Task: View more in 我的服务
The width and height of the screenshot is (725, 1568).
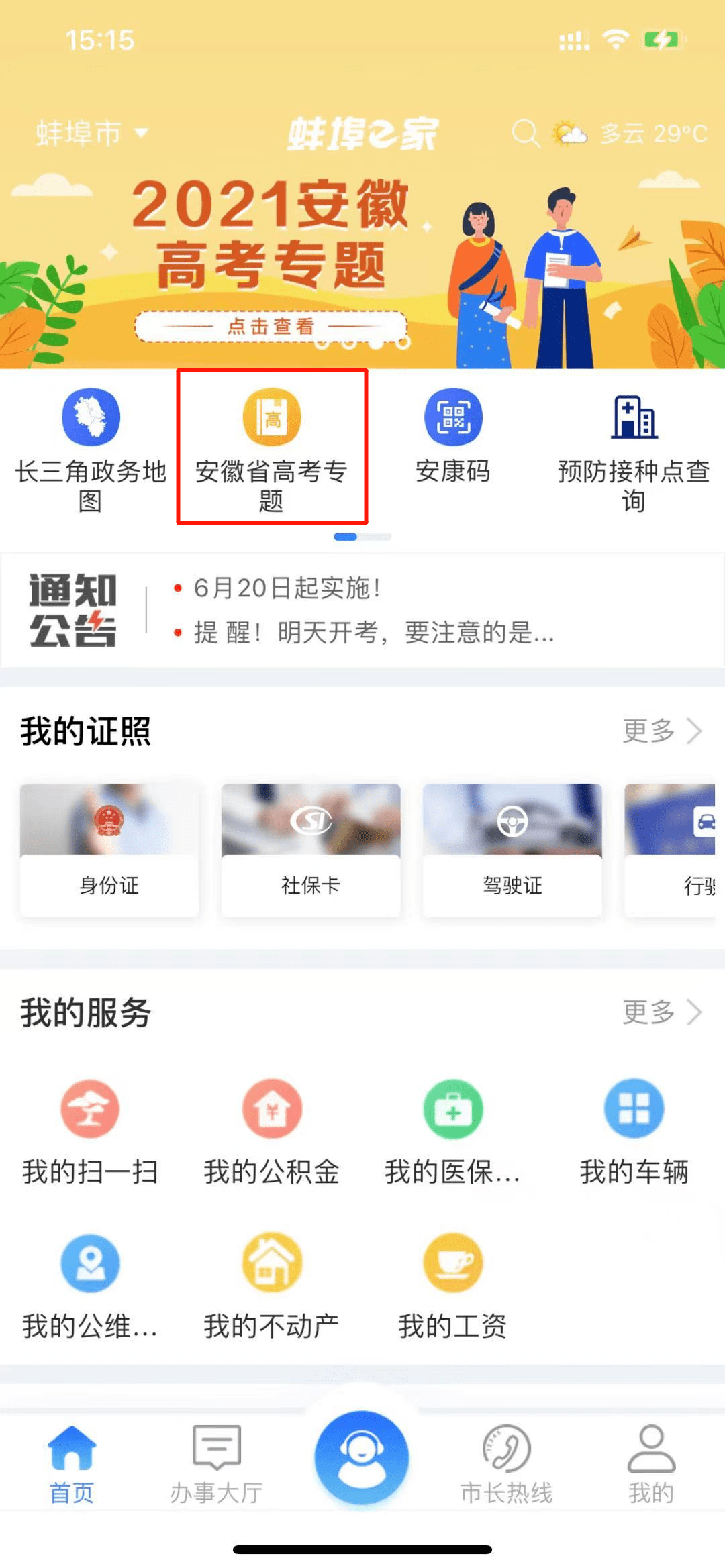Action: 662,1012
